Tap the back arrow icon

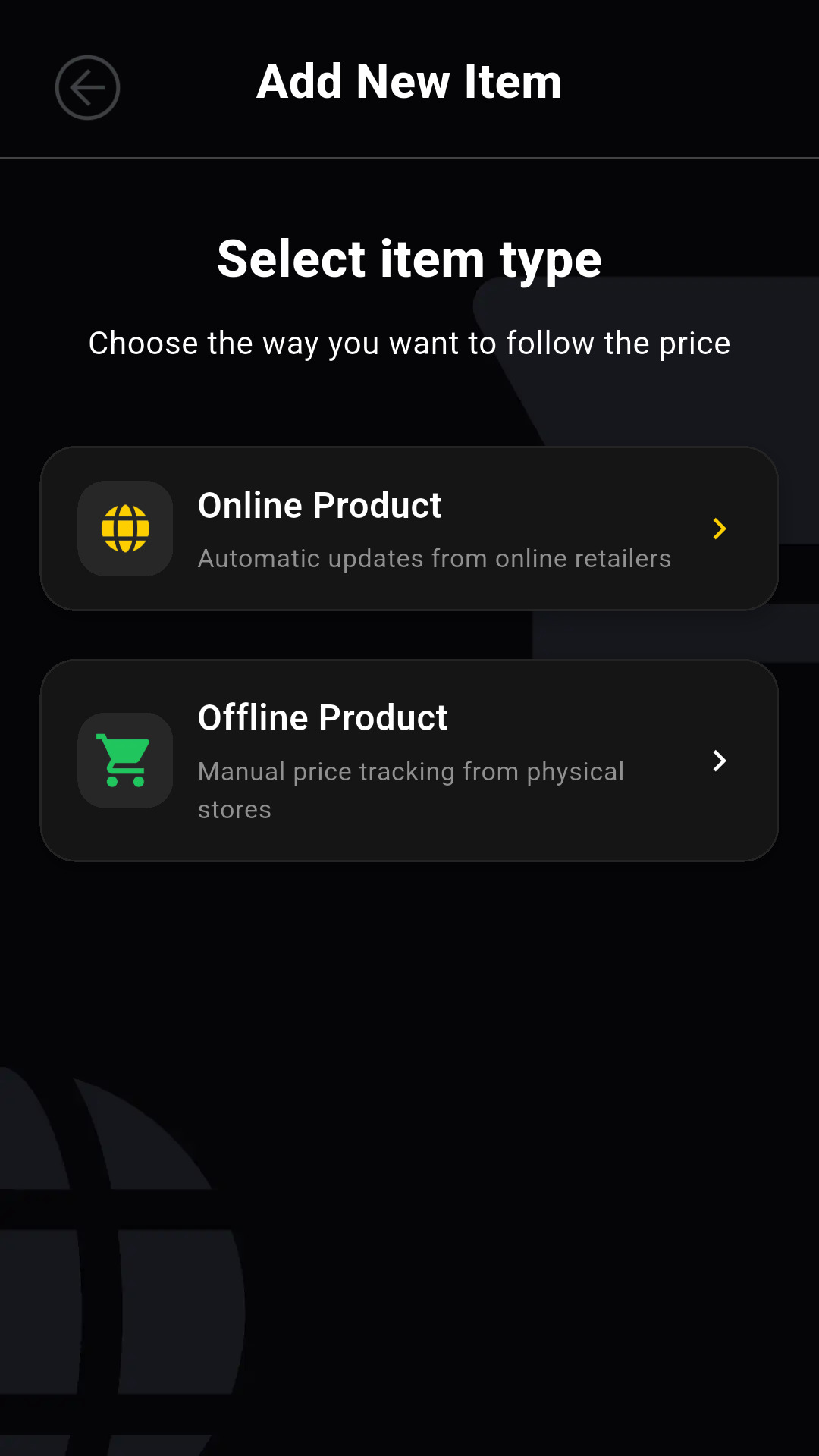tap(87, 87)
